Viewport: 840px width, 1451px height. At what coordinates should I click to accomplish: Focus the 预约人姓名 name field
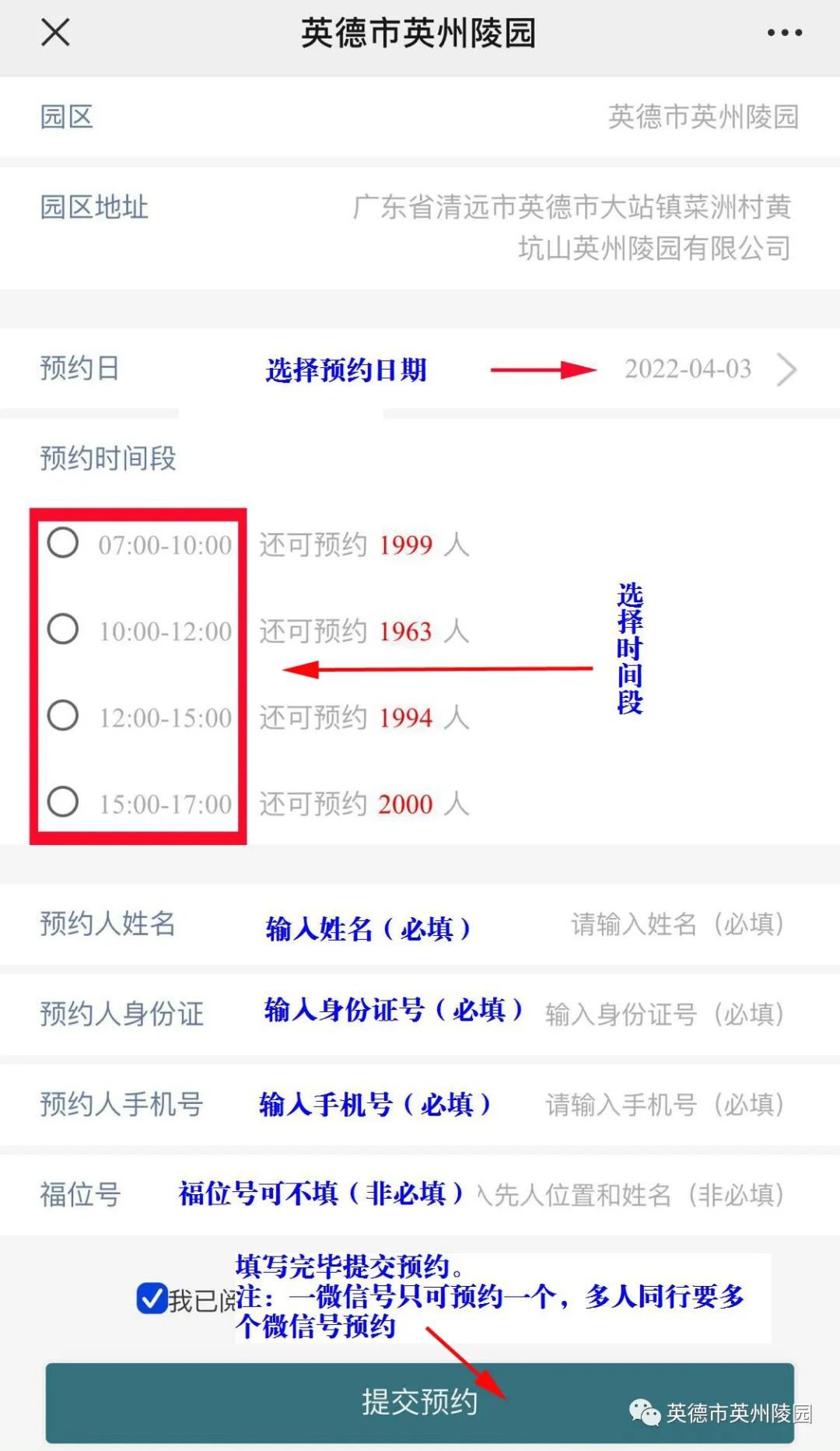(677, 924)
